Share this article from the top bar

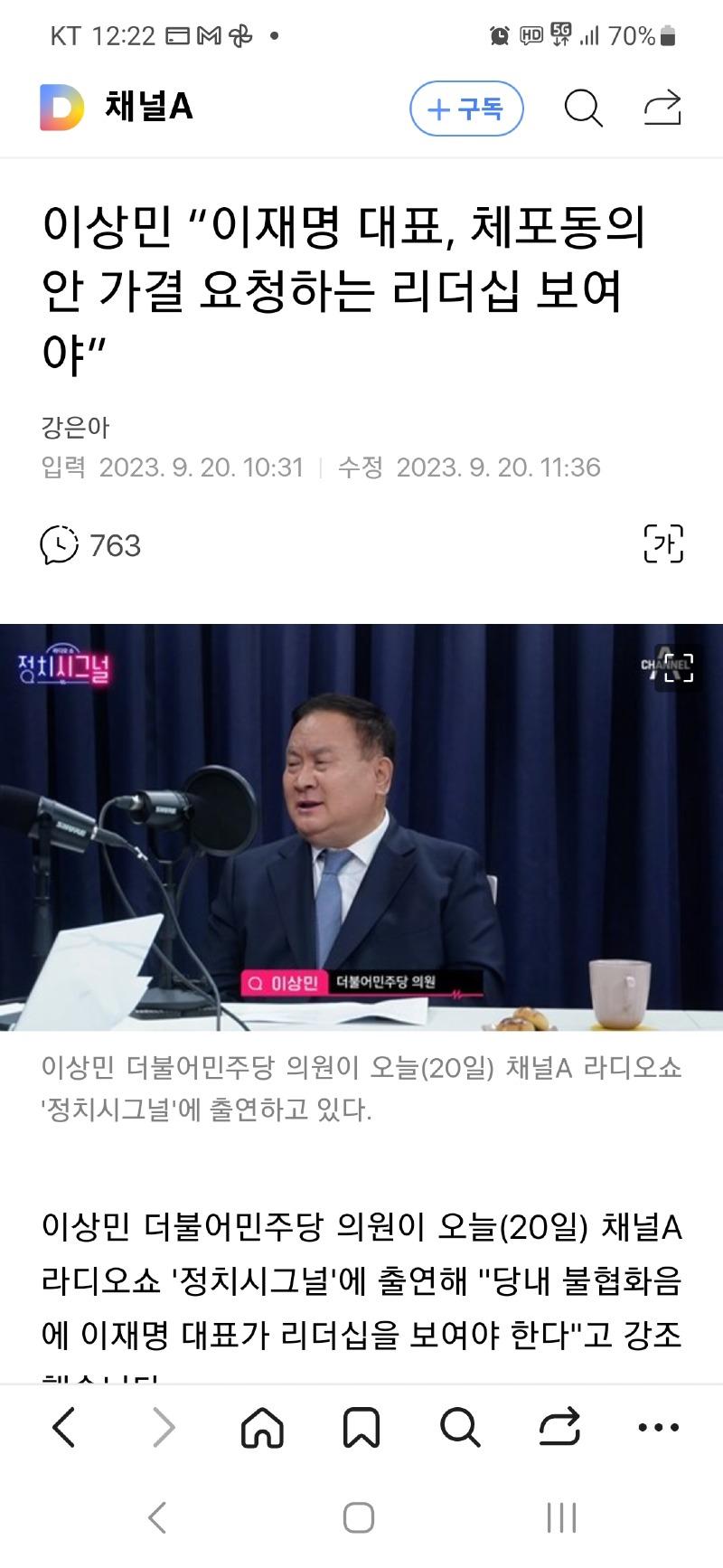[662, 109]
